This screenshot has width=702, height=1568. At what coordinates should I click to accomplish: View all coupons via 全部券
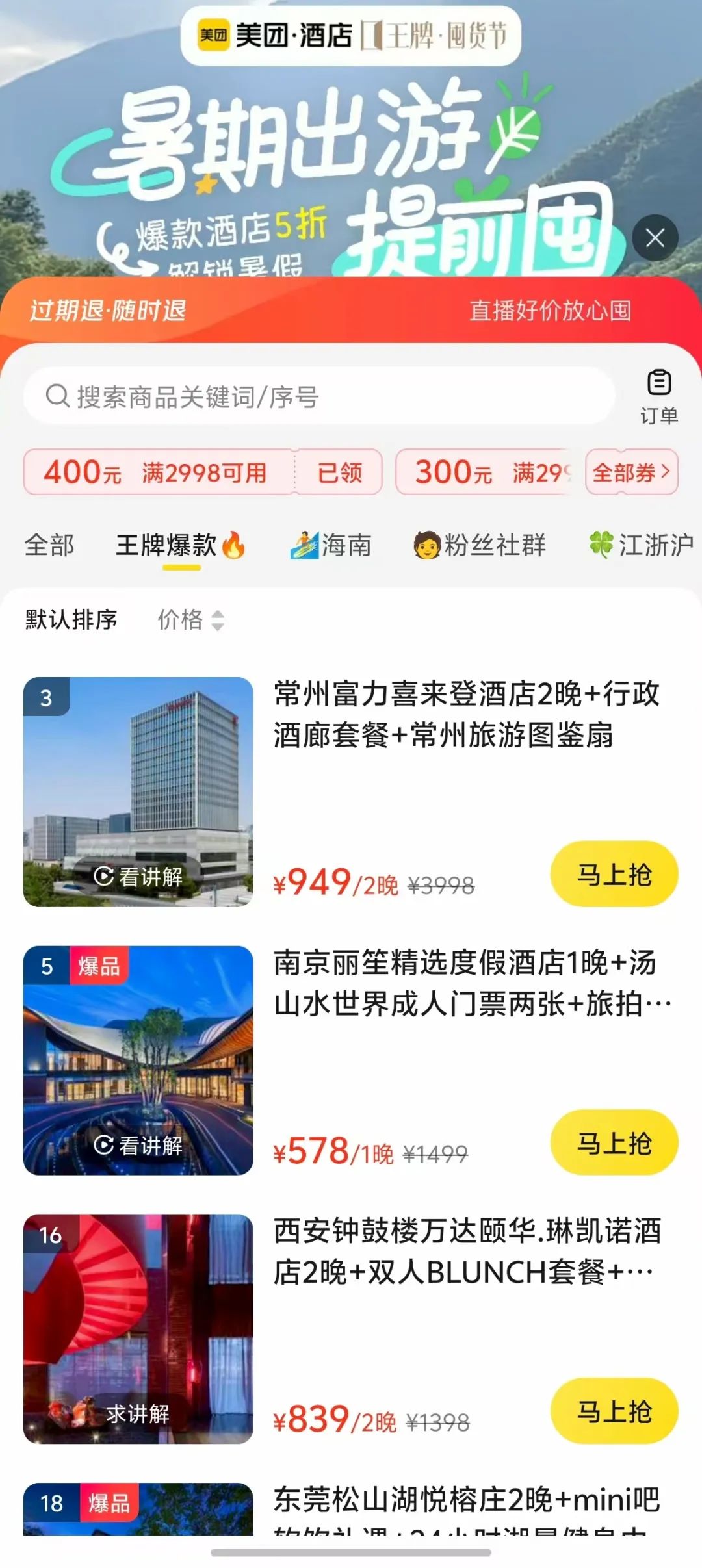click(631, 472)
